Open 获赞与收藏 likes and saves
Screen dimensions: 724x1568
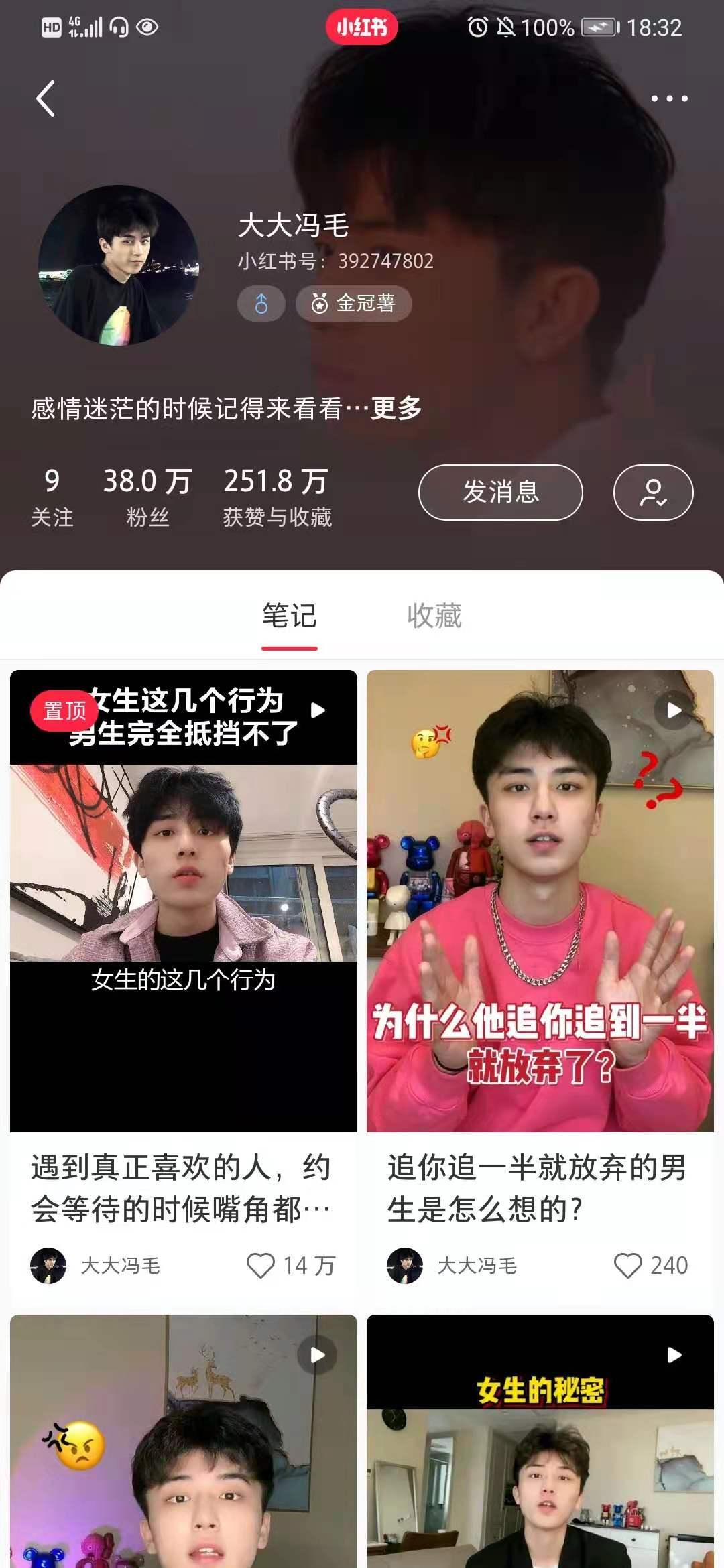point(277,497)
